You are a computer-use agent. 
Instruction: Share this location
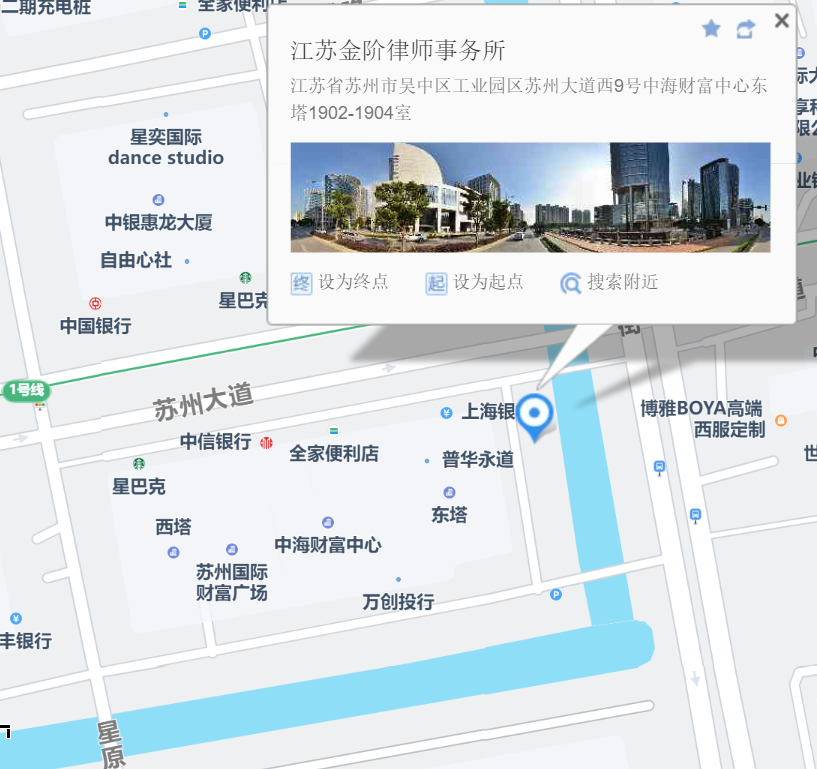click(x=745, y=29)
